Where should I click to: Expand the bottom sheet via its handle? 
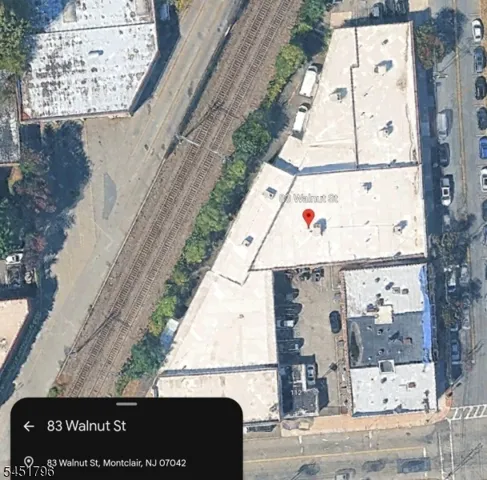point(127,404)
